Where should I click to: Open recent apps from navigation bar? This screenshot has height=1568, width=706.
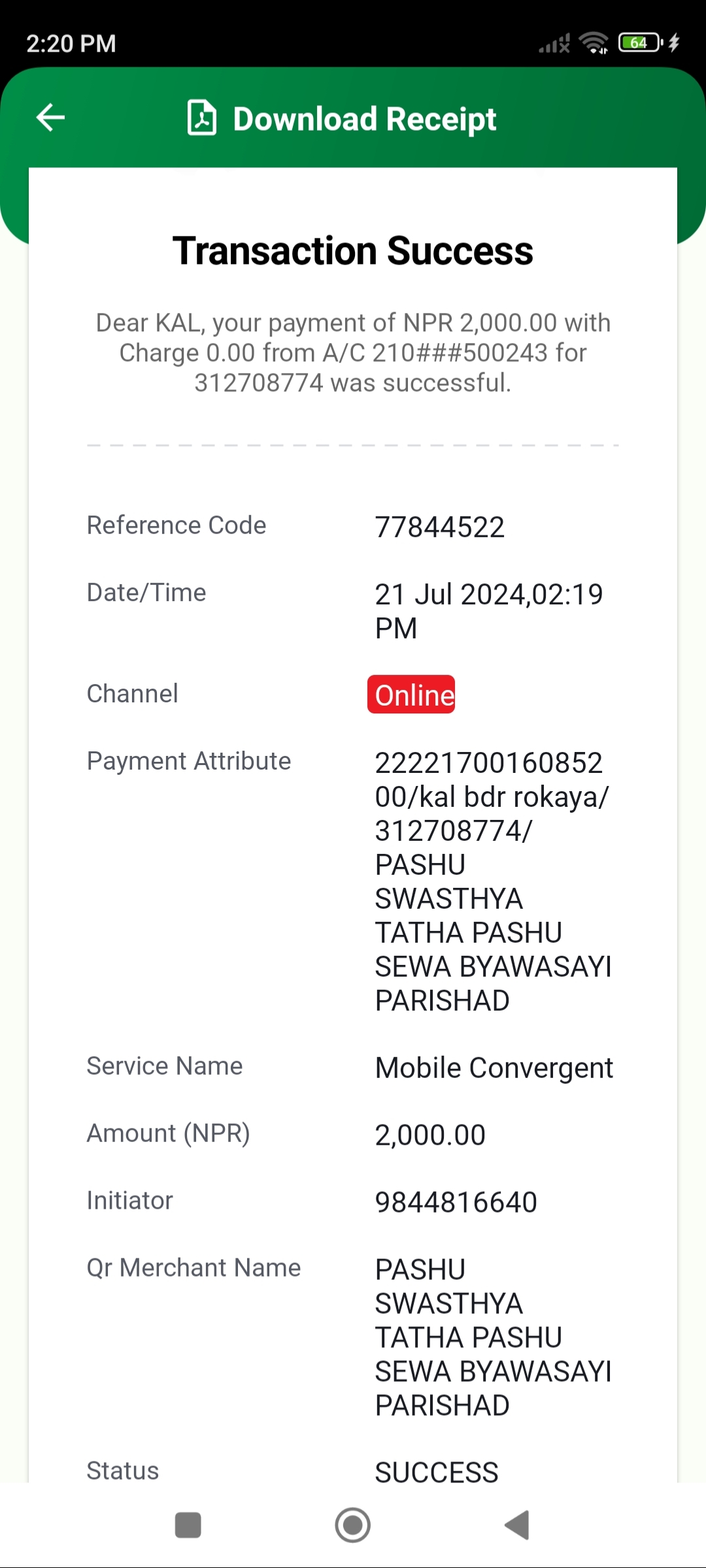[x=188, y=1526]
